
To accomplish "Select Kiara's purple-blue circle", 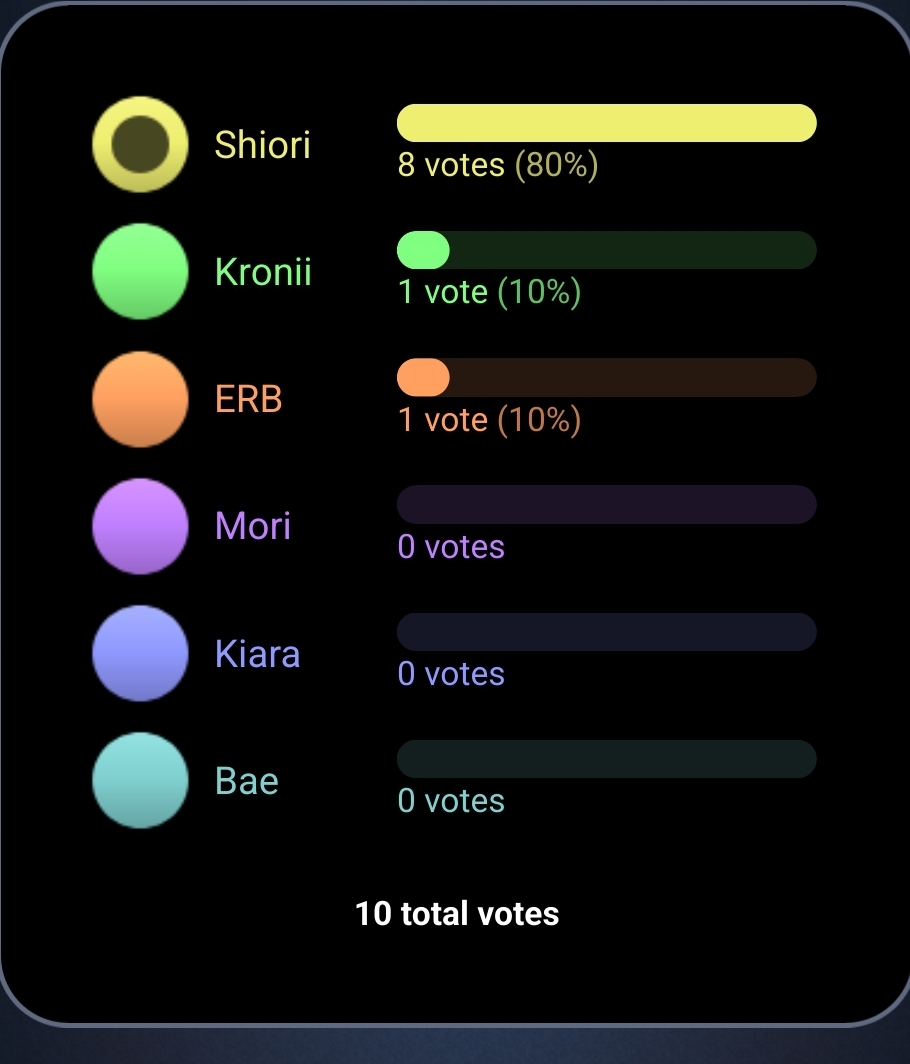I will (x=140, y=653).
